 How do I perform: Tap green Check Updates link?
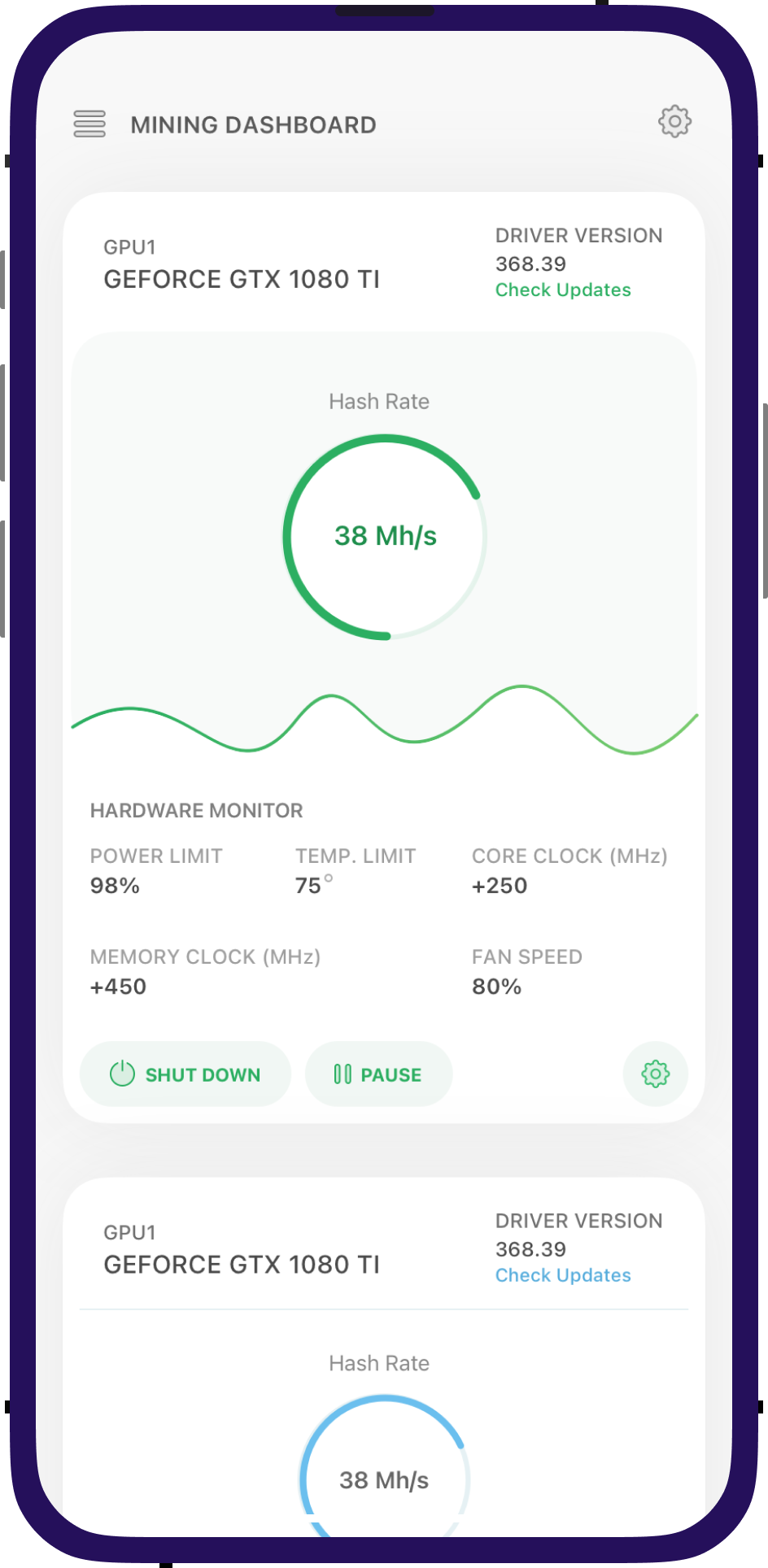pyautogui.click(x=563, y=290)
